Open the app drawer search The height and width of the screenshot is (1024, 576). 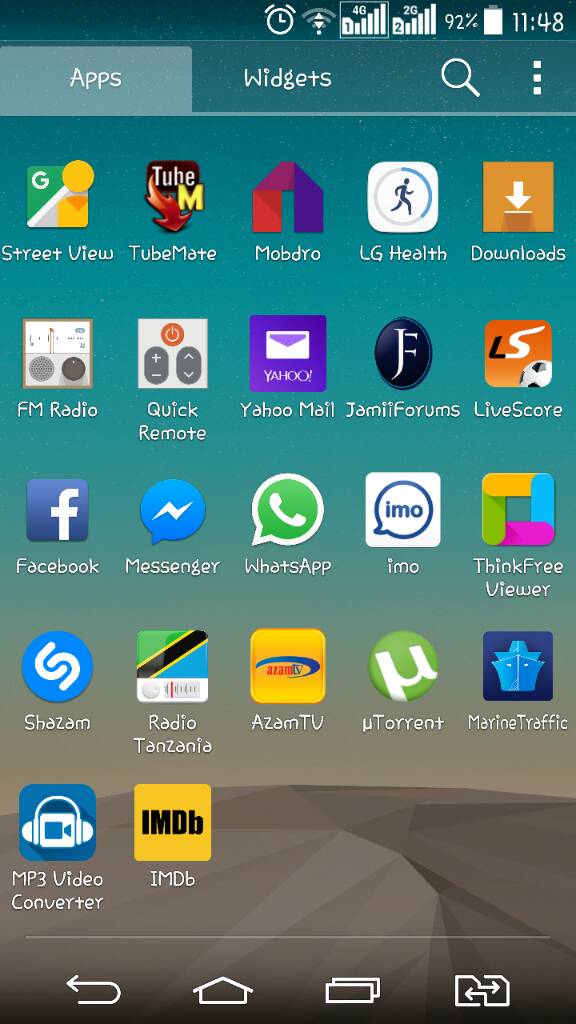pyautogui.click(x=460, y=78)
